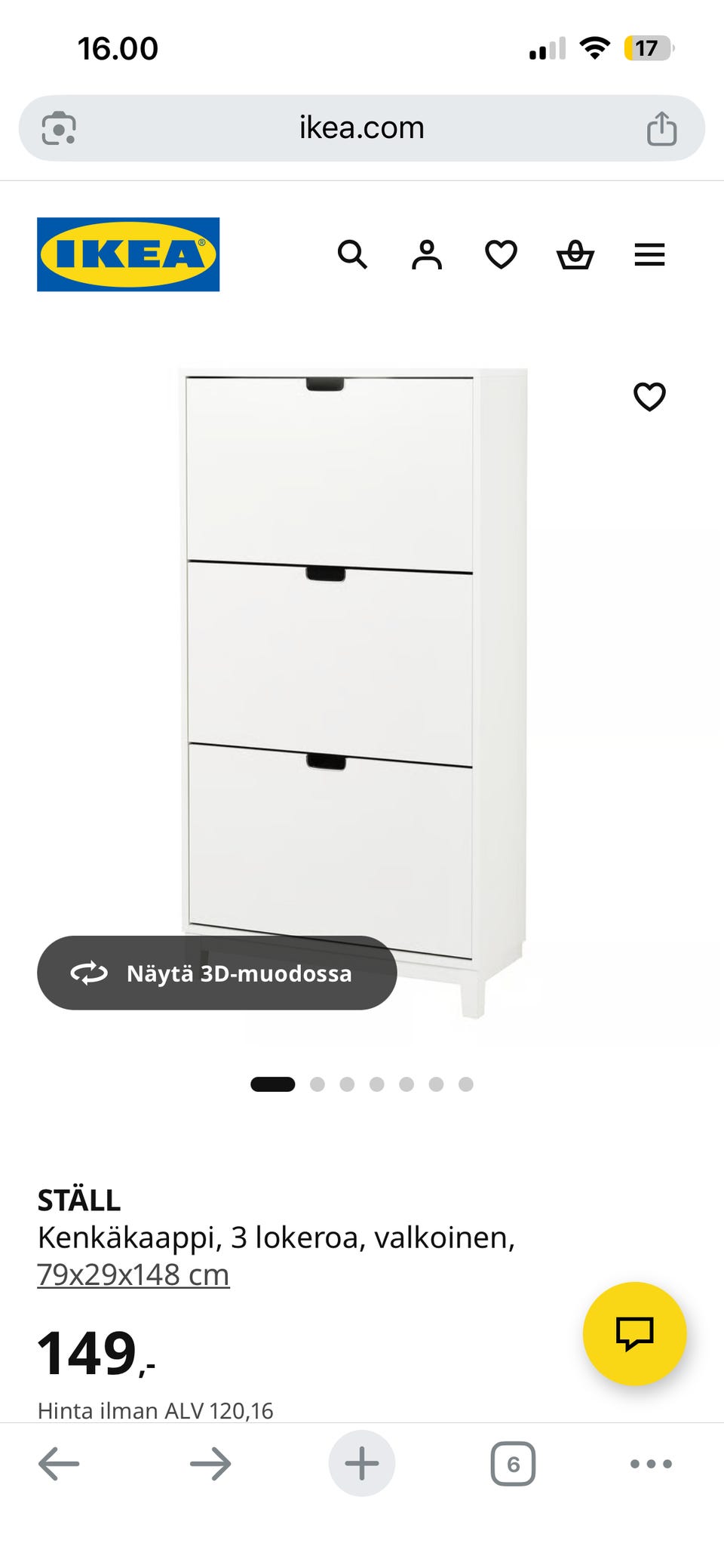The height and width of the screenshot is (1568, 724).
Task: Open the lens icon in the address bar
Action: [x=59, y=128]
